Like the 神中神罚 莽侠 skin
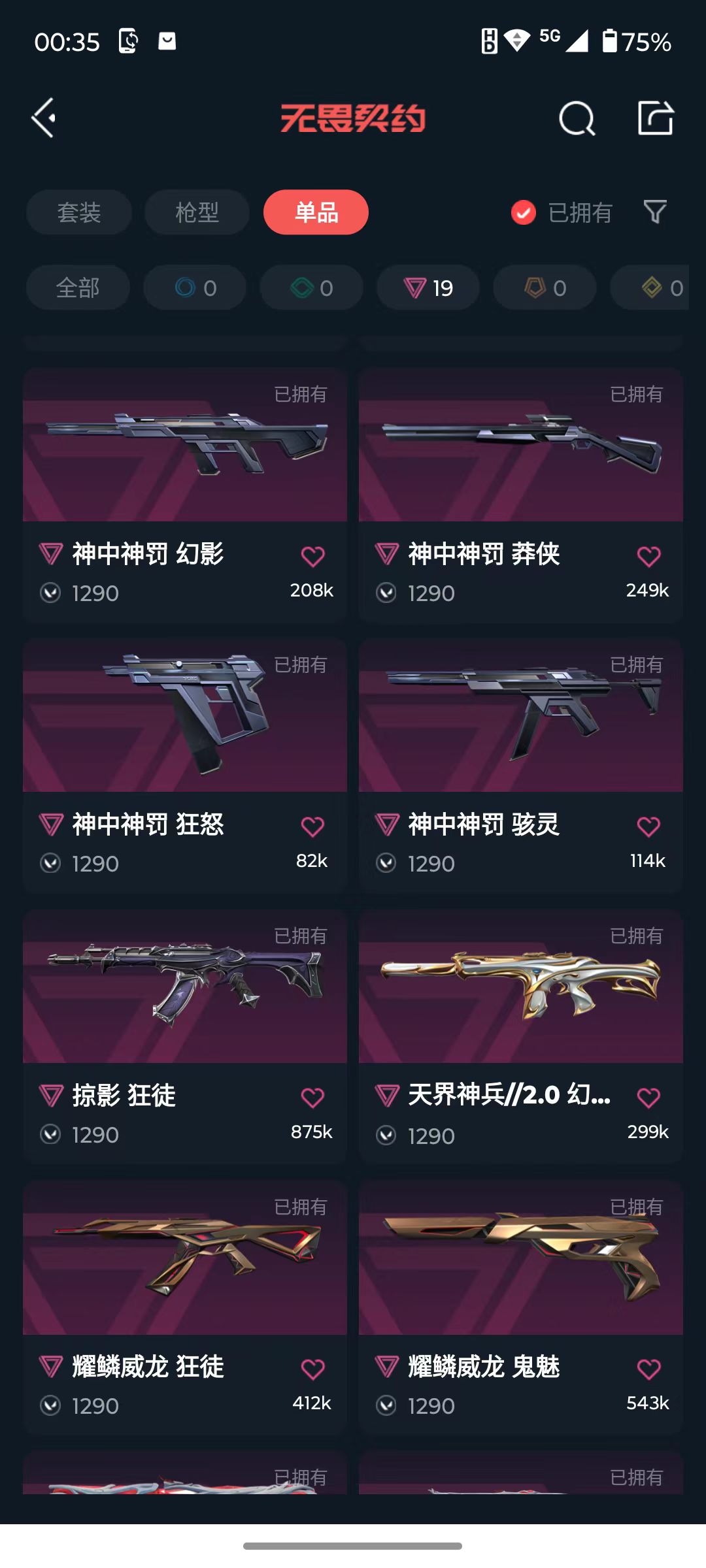The image size is (706, 1568). [x=648, y=557]
